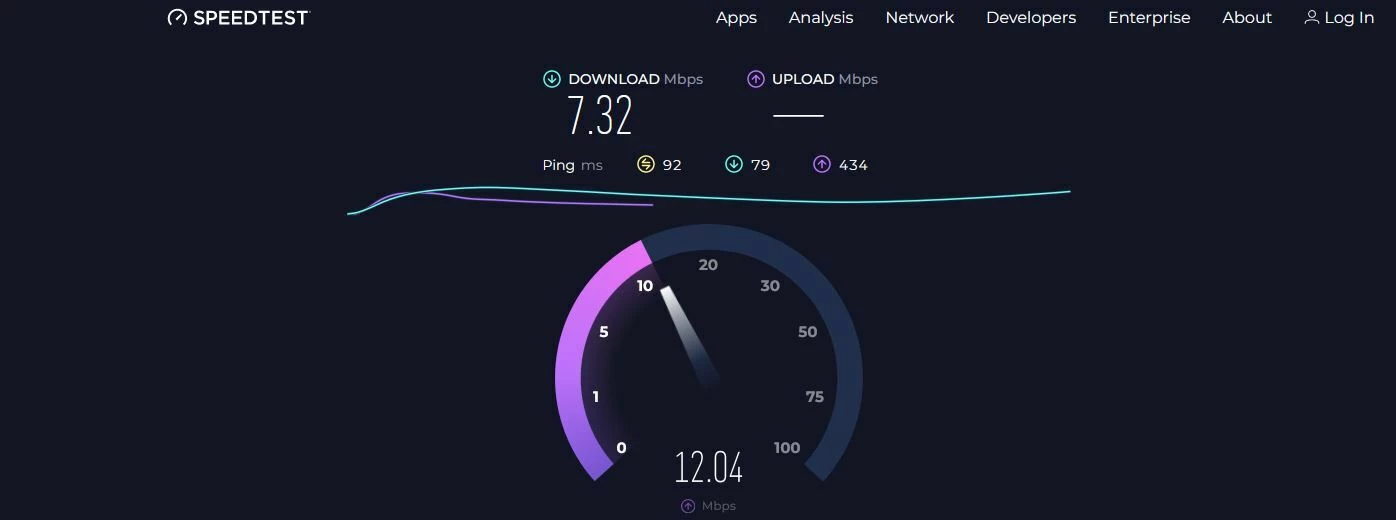The height and width of the screenshot is (520, 1396).
Task: Tap the Speedtest logo to go home
Action: [239, 18]
